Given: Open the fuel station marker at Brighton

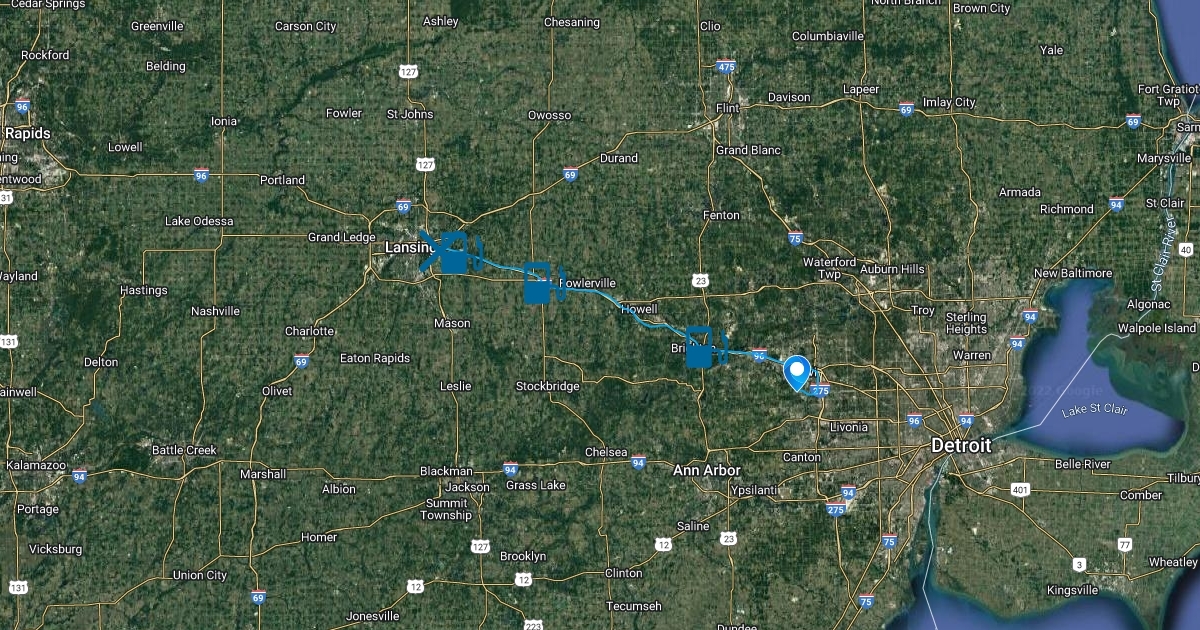Looking at the screenshot, I should tap(703, 346).
